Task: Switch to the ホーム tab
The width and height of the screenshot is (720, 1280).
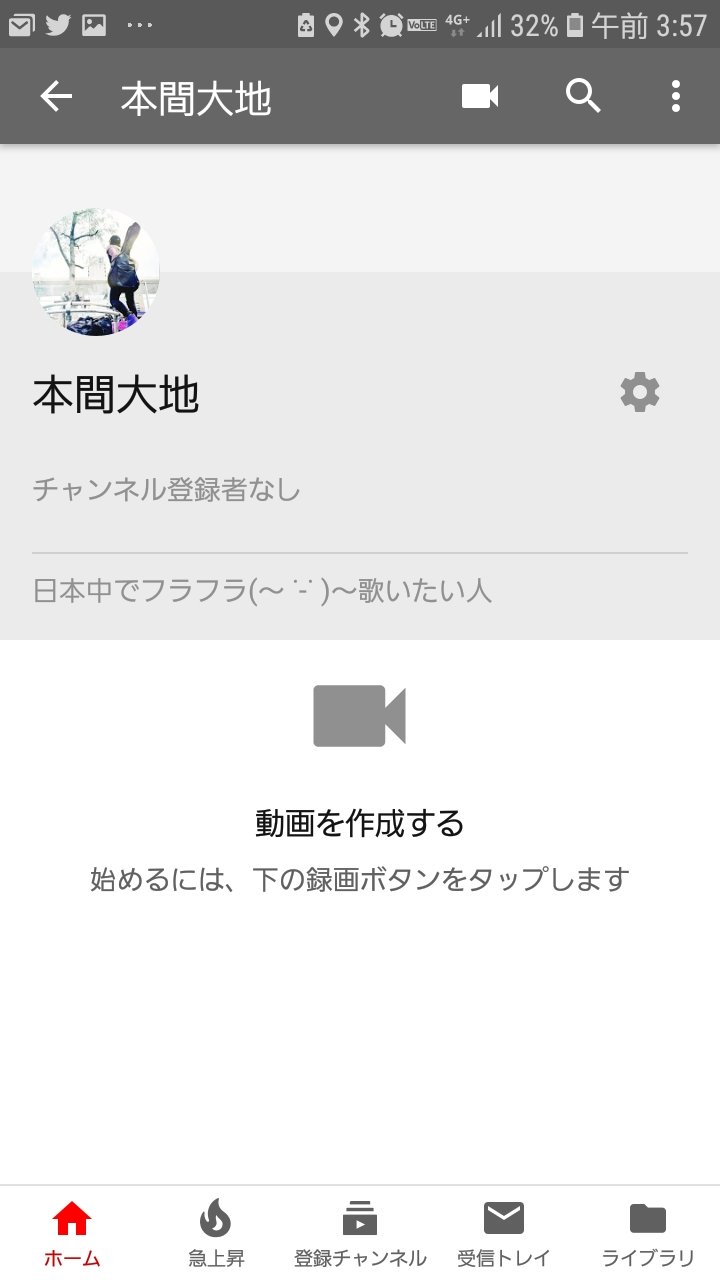Action: 72,1234
